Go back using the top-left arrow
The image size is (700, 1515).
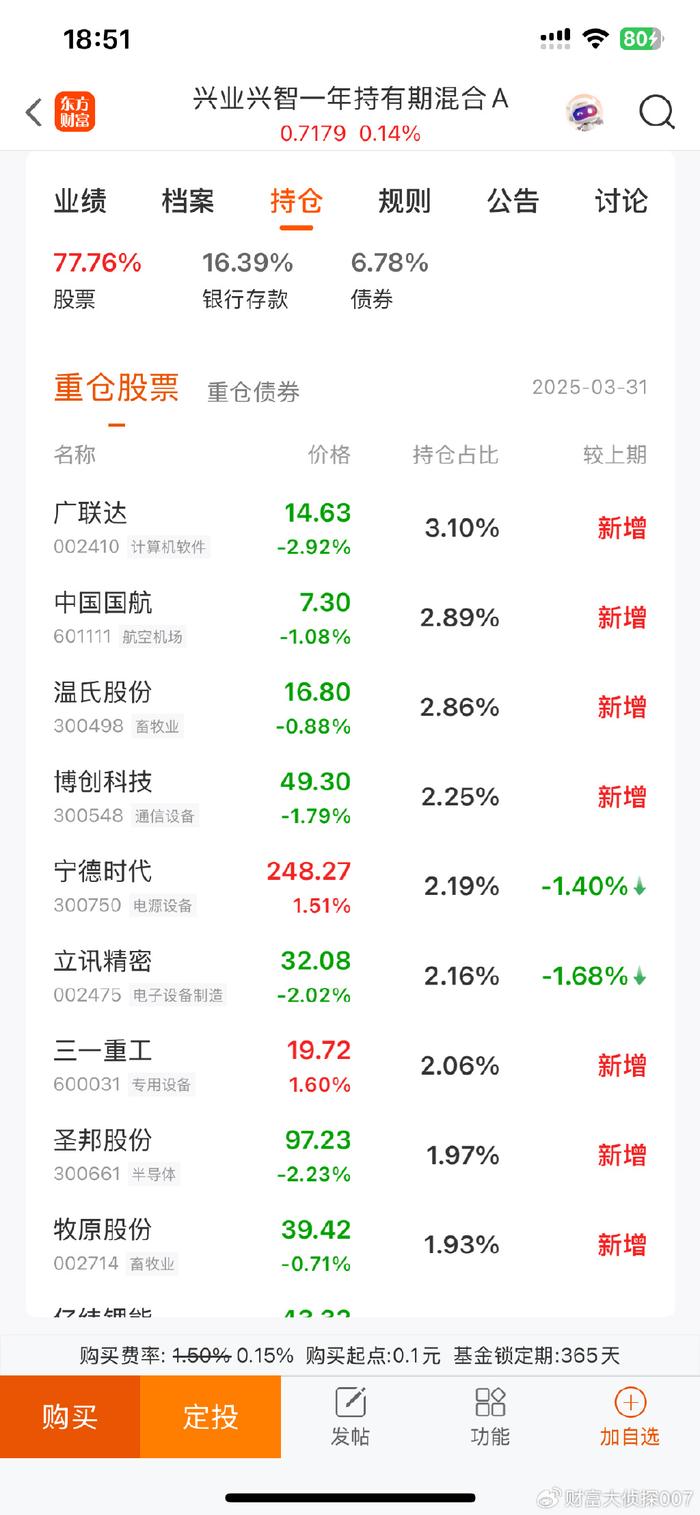[34, 112]
